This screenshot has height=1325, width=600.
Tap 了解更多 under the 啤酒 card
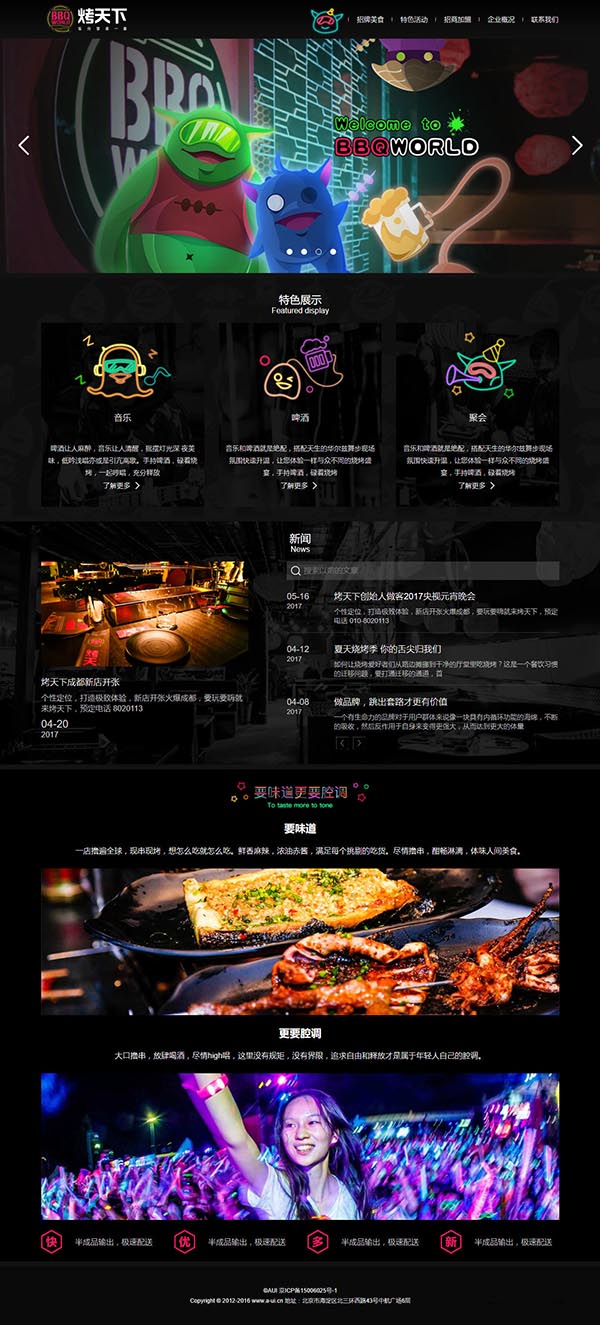click(x=299, y=485)
